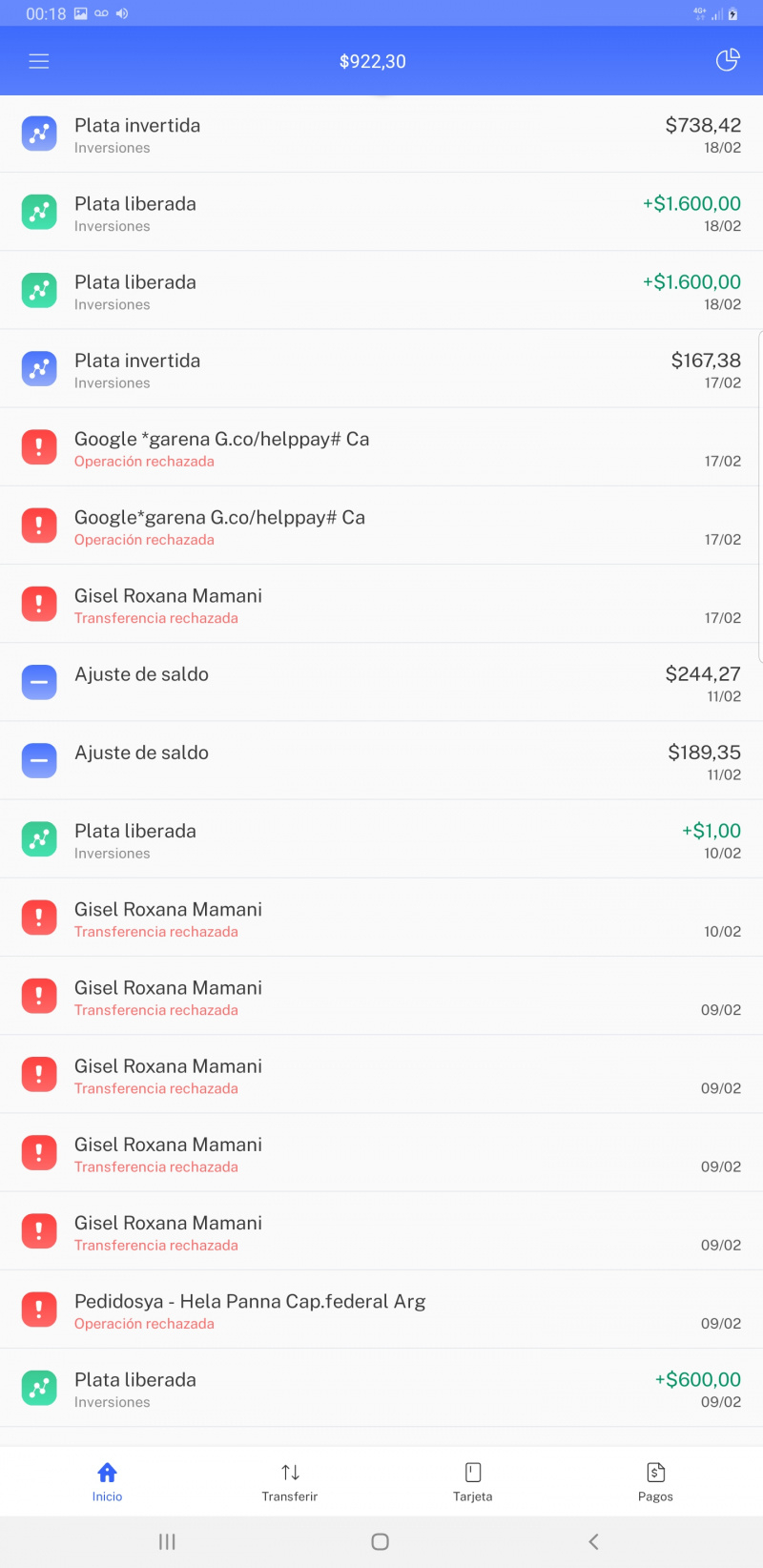Open the +$1,00 Plata liberada entry

381,839
